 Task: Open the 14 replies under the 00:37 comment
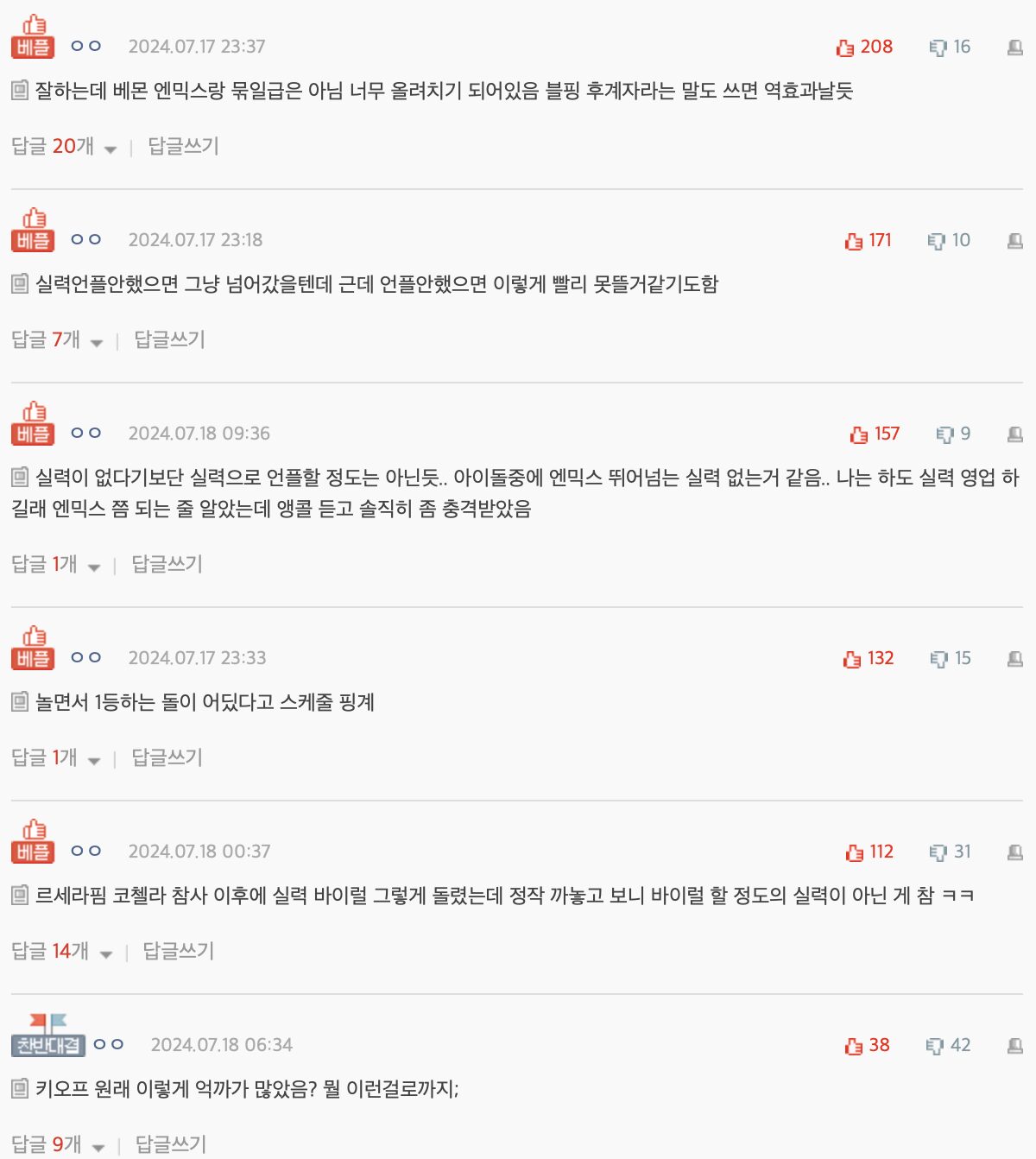click(x=61, y=952)
